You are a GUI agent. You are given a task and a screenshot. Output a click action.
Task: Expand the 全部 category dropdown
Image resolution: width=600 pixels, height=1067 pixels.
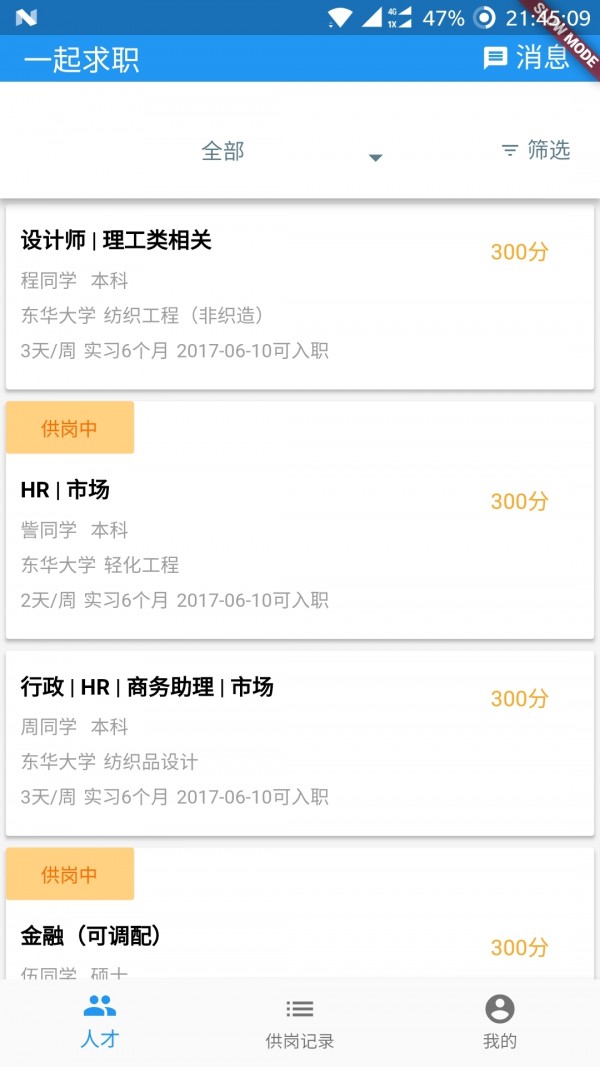tap(293, 151)
